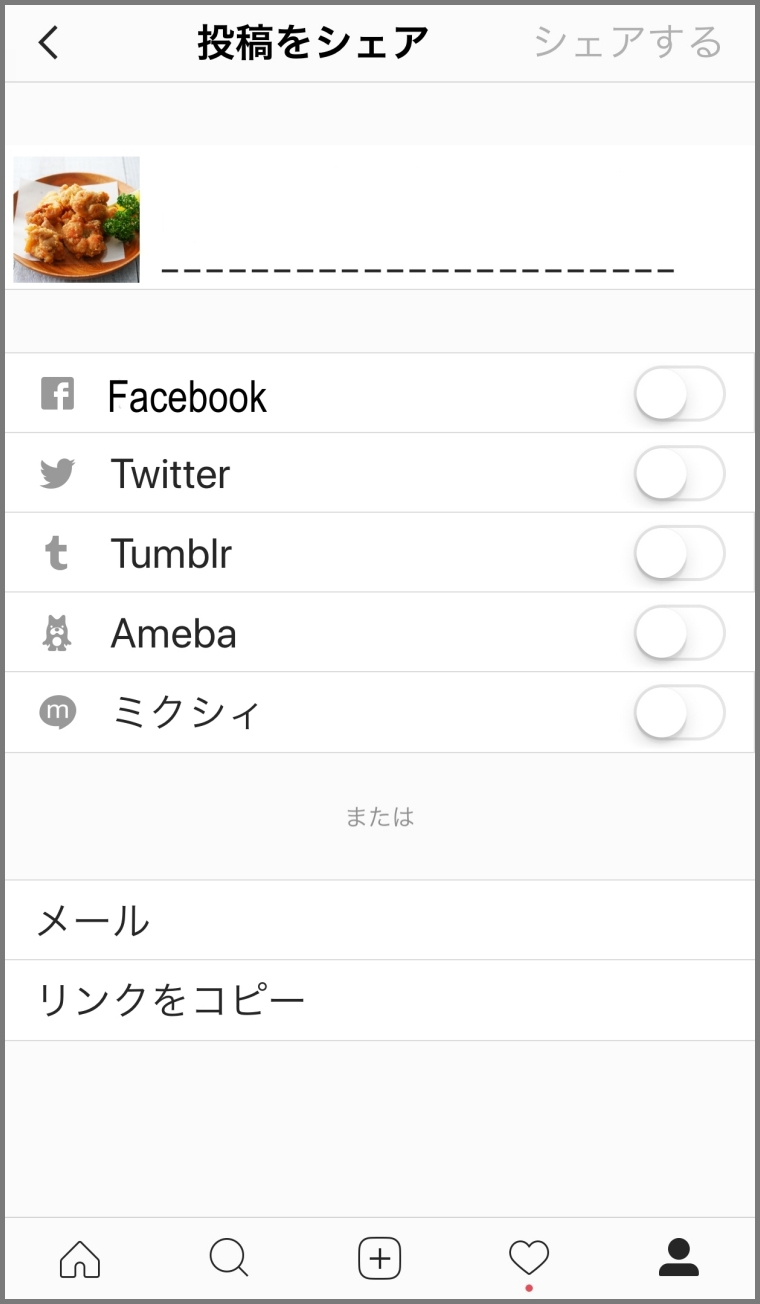Turn on the Twitter switch
This screenshot has width=760, height=1304.
pos(679,473)
